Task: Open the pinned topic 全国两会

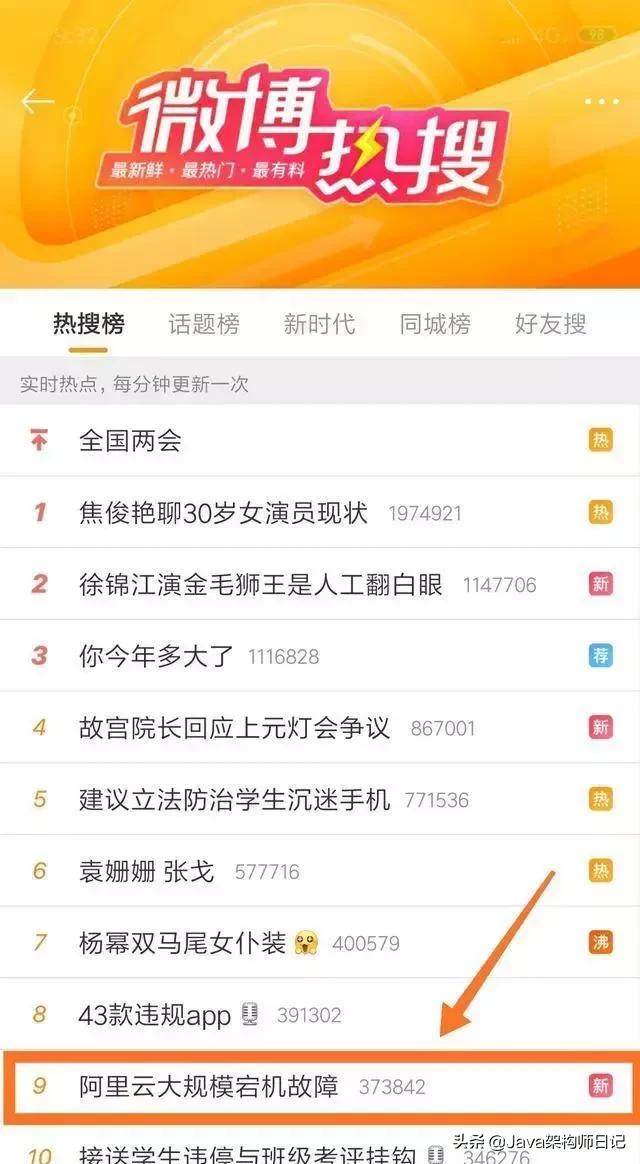Action: tap(130, 440)
